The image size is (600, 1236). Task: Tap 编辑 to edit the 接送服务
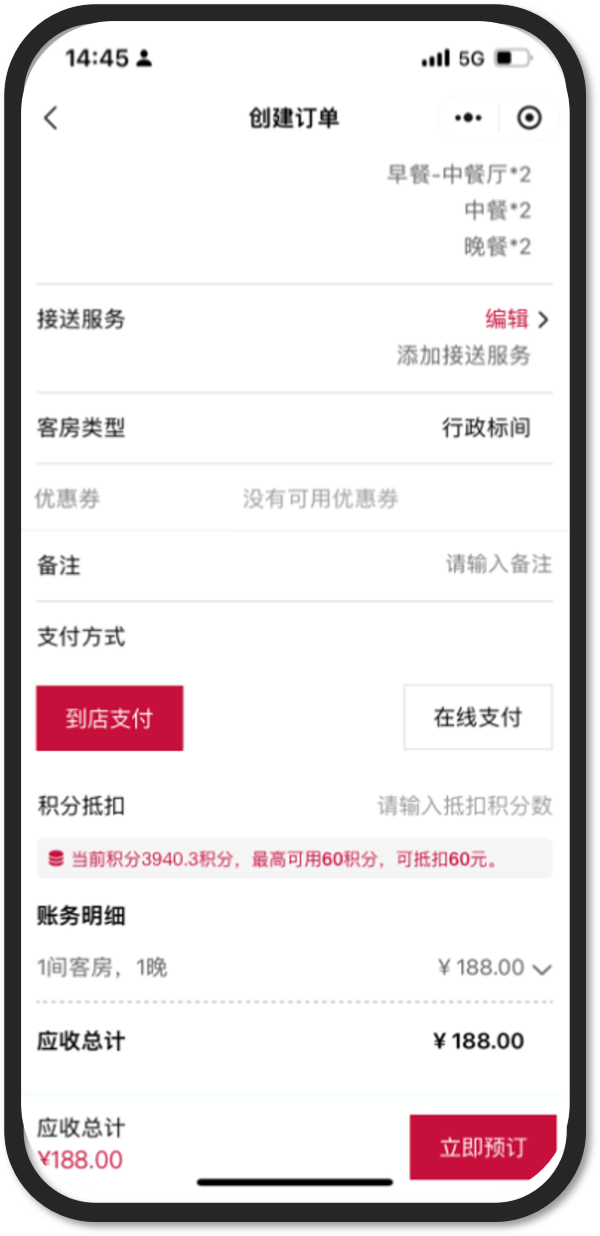(x=515, y=319)
